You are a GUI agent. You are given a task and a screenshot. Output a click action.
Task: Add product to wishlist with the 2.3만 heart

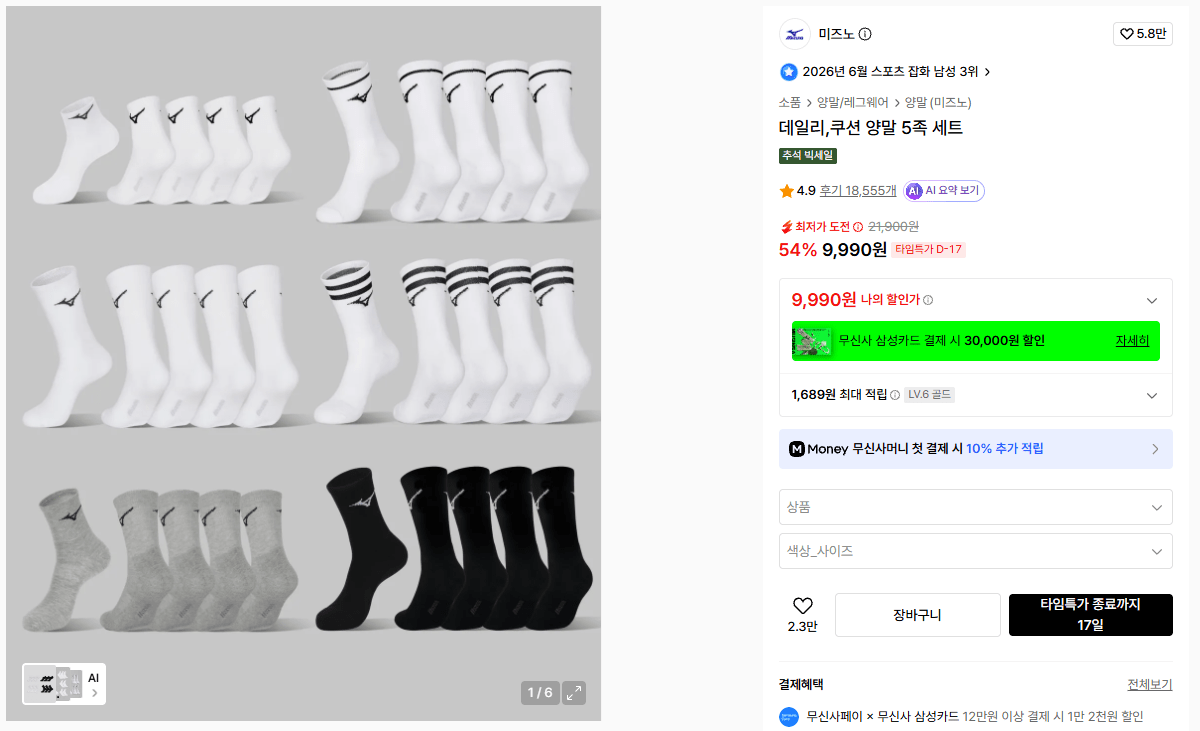tap(802, 614)
